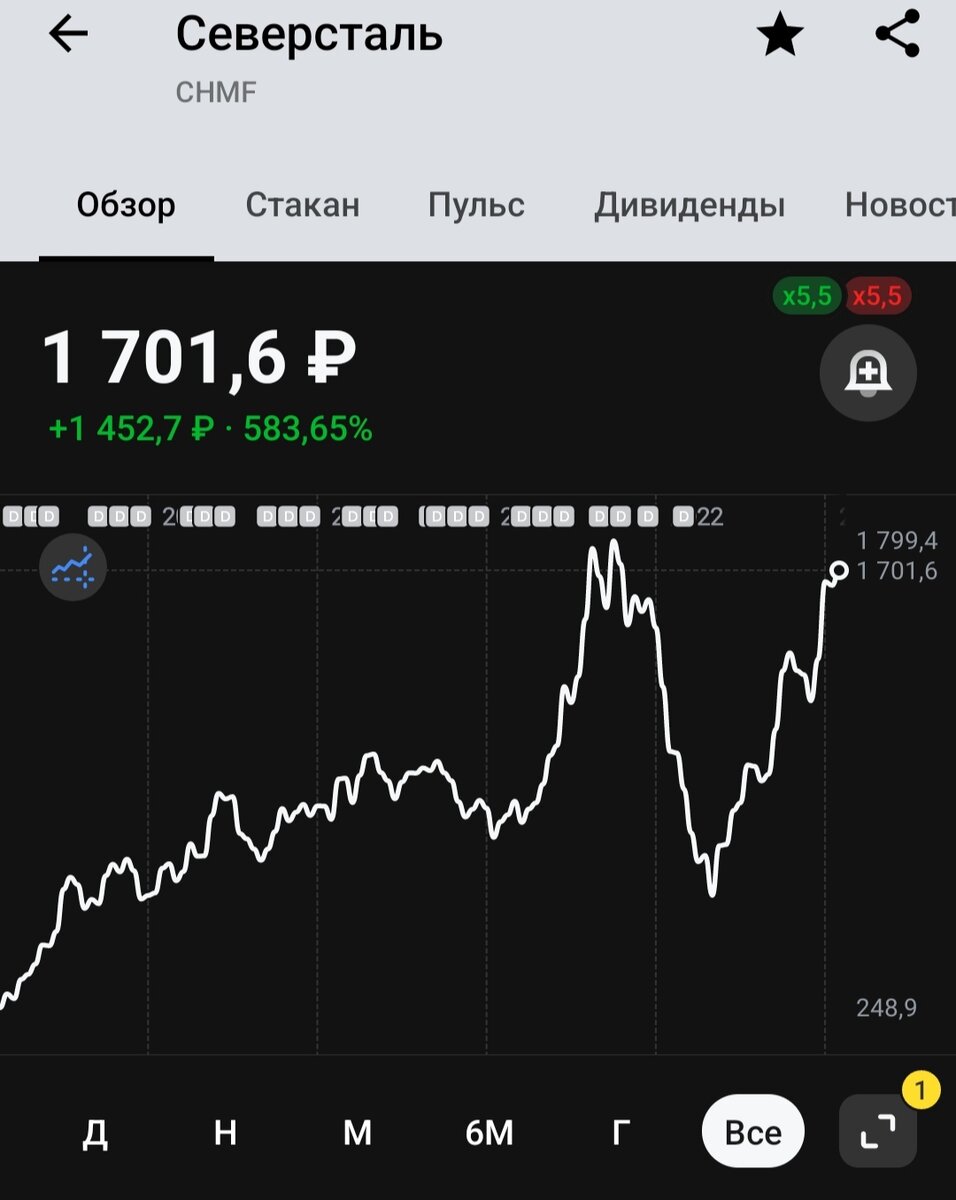Change chart style with the blue chart icon
956x1200 pixels.
pyautogui.click(x=73, y=567)
